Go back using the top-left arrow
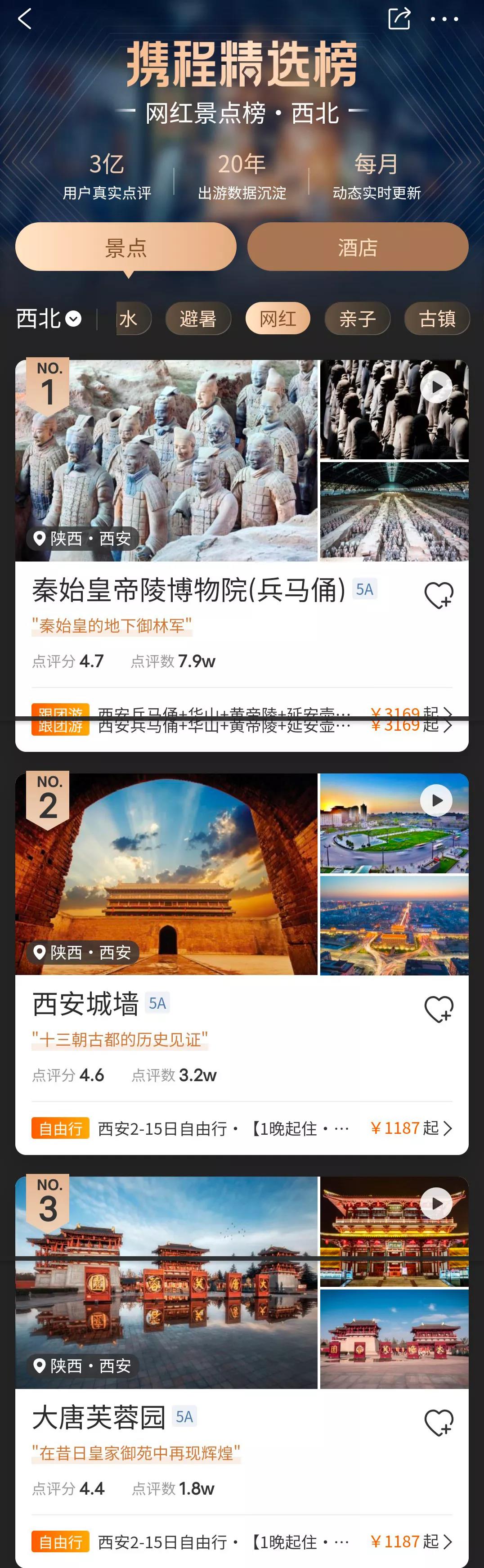484x1568 pixels. pyautogui.click(x=24, y=19)
